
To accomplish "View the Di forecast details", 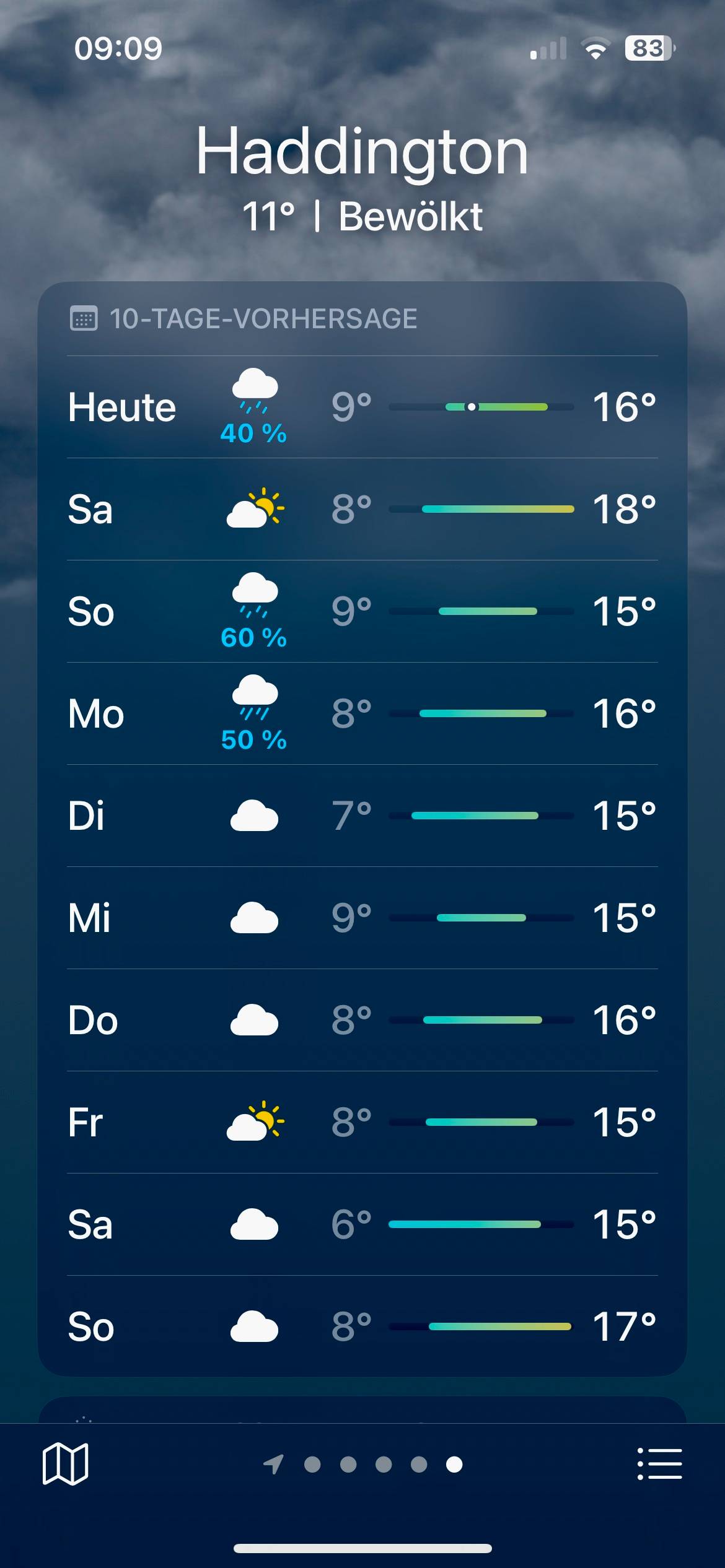I will point(362,816).
